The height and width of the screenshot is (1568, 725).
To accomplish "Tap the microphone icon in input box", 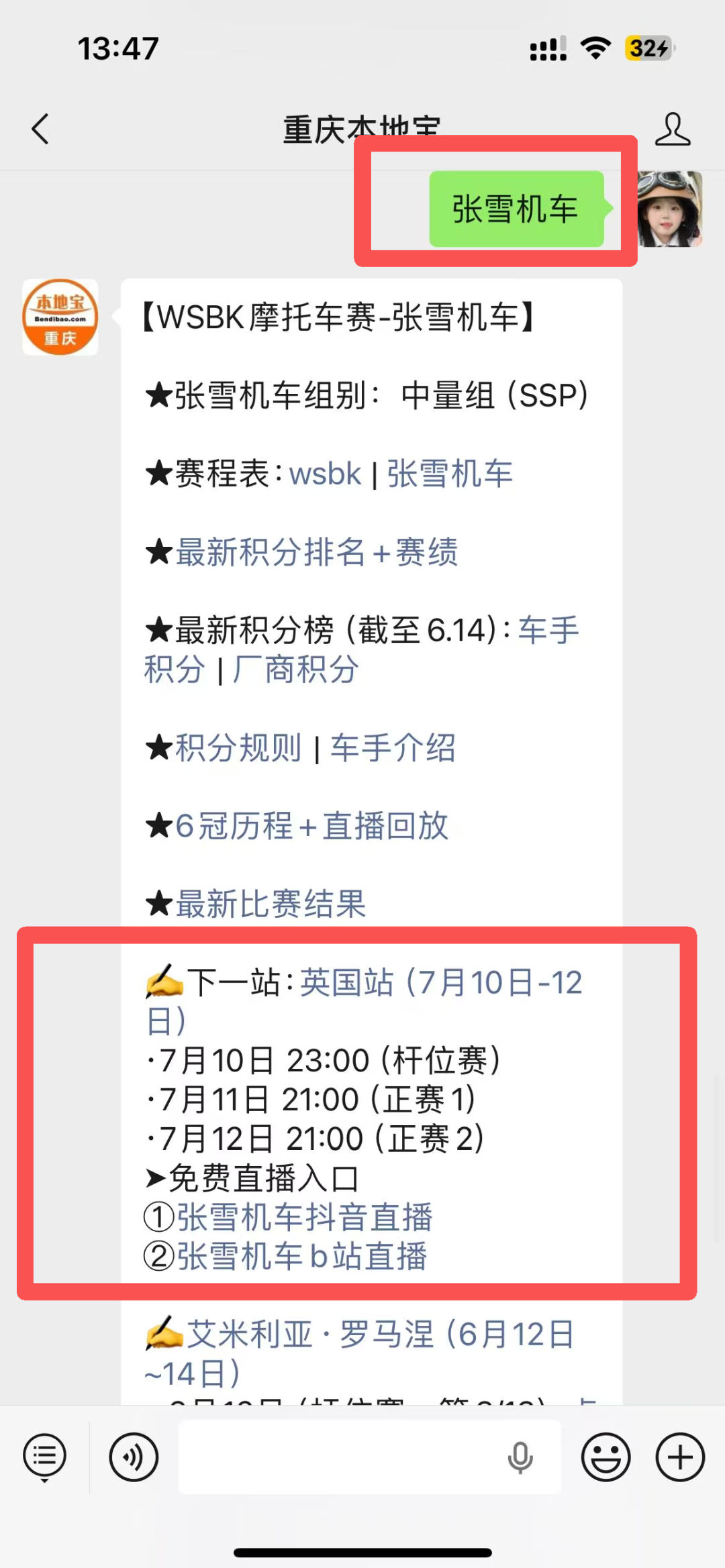I will click(520, 1457).
